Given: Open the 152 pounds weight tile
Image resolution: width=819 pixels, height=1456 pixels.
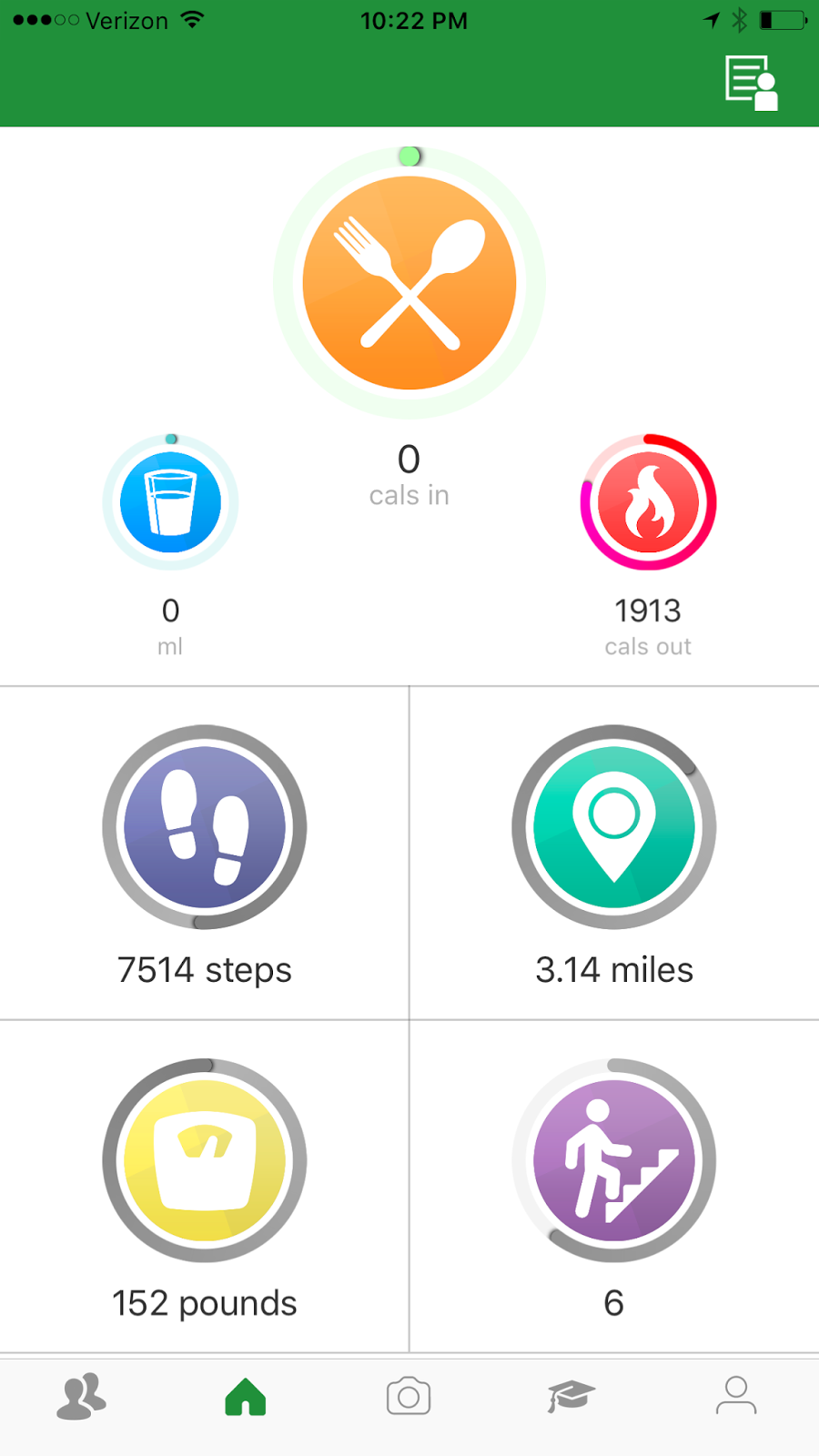Looking at the screenshot, I should (205, 1187).
